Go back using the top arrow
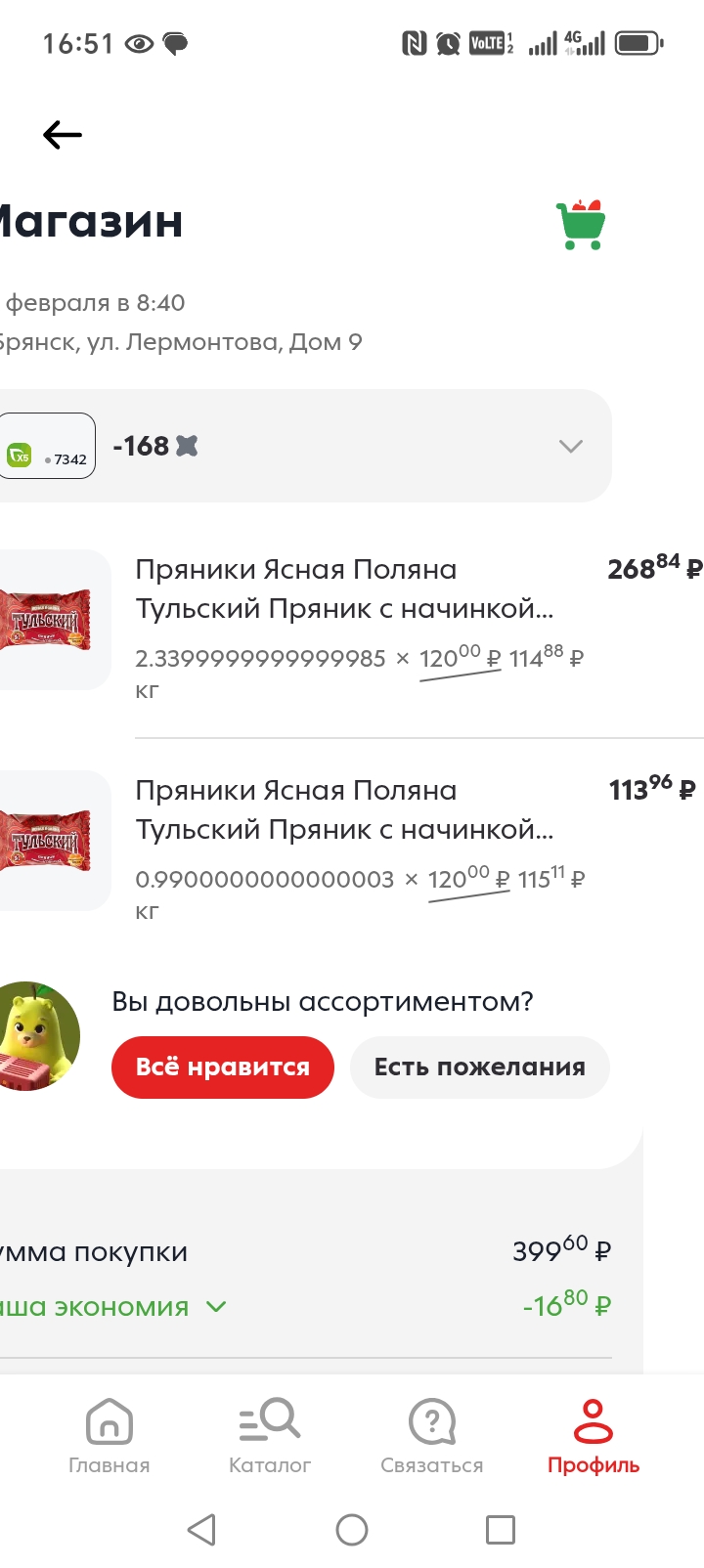Screen dimensions: 704x1568 [x=63, y=135]
